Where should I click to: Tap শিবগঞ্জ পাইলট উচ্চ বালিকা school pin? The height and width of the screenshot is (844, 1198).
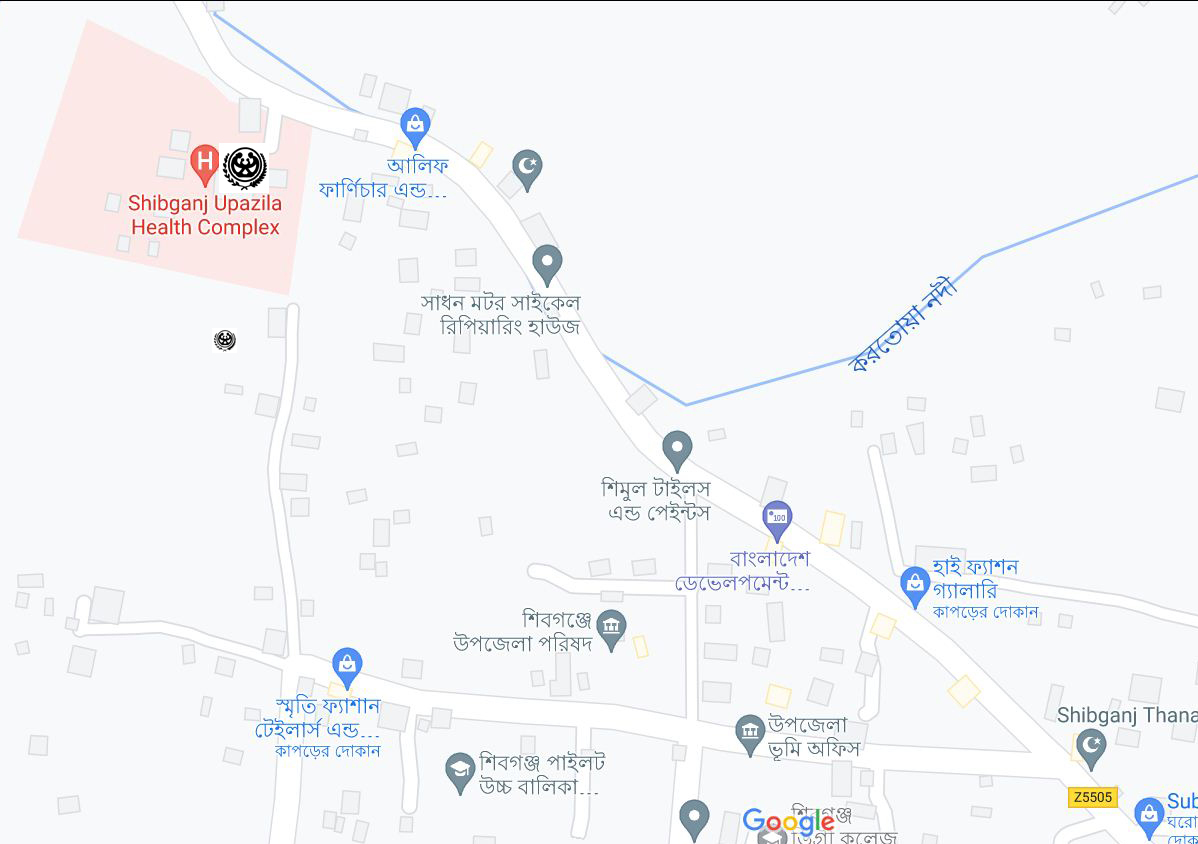[459, 771]
